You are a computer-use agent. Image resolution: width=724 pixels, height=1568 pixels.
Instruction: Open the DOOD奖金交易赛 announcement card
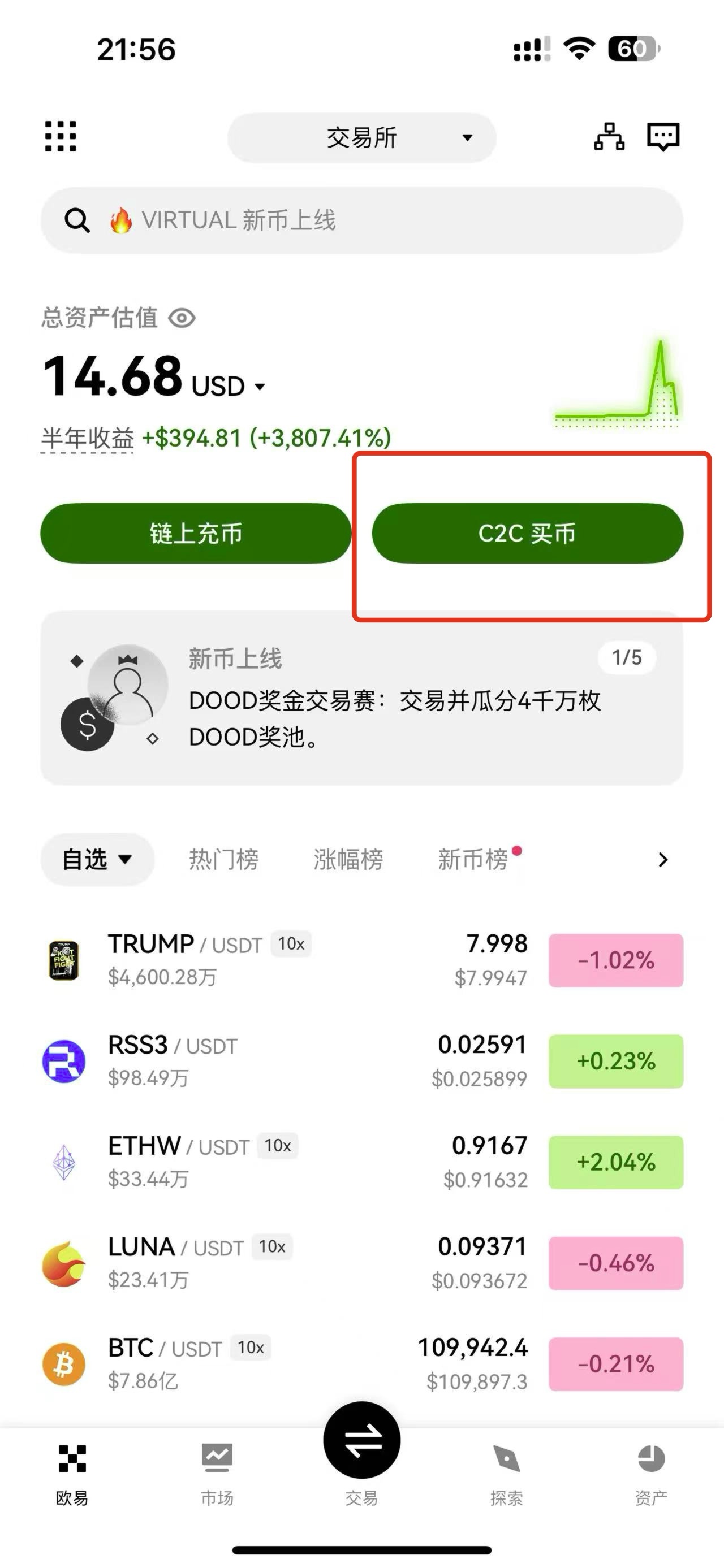coord(361,699)
